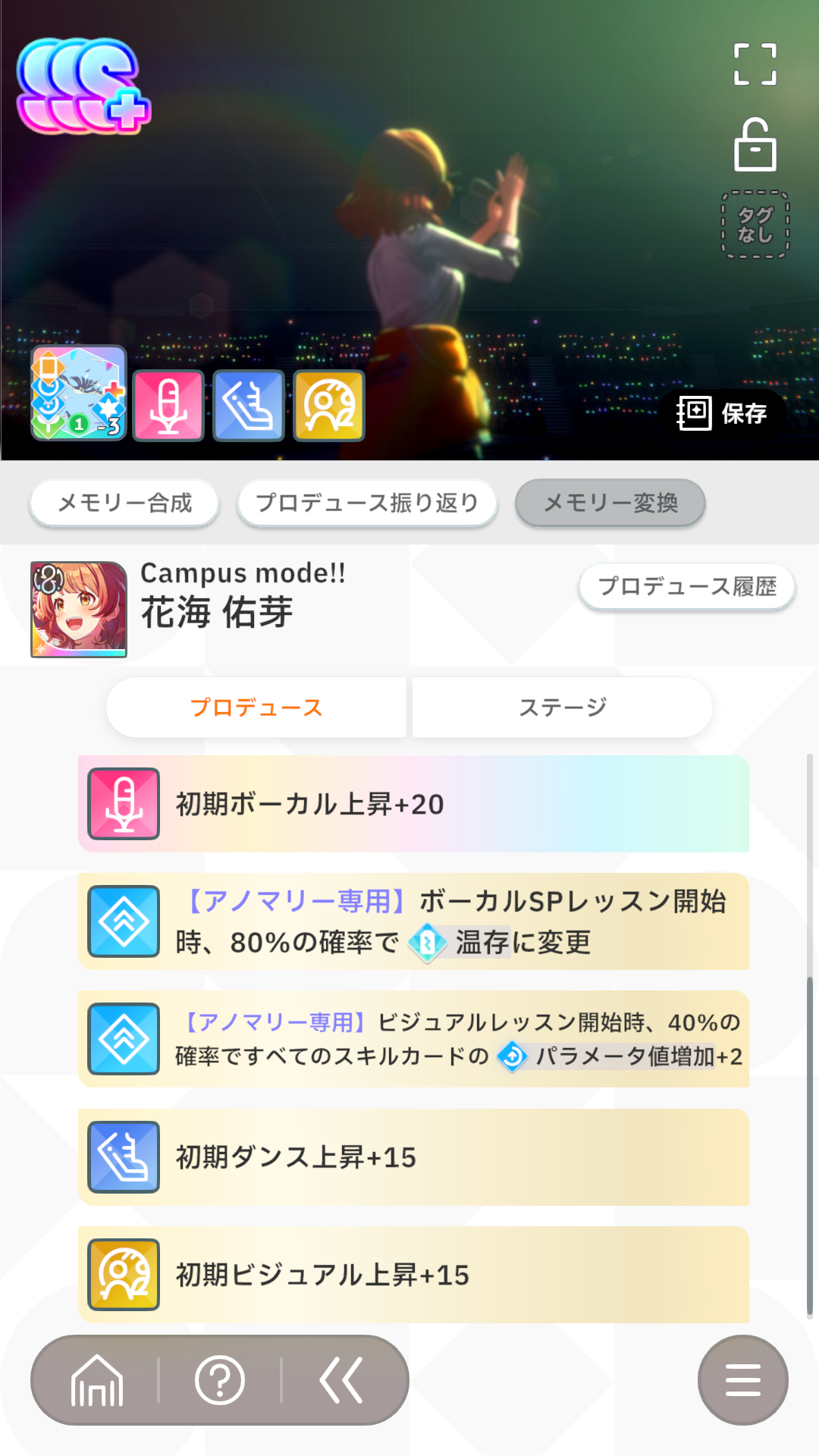The image size is (819, 1456).
Task: Open メモリー合成 memory synthesis
Action: [125, 503]
